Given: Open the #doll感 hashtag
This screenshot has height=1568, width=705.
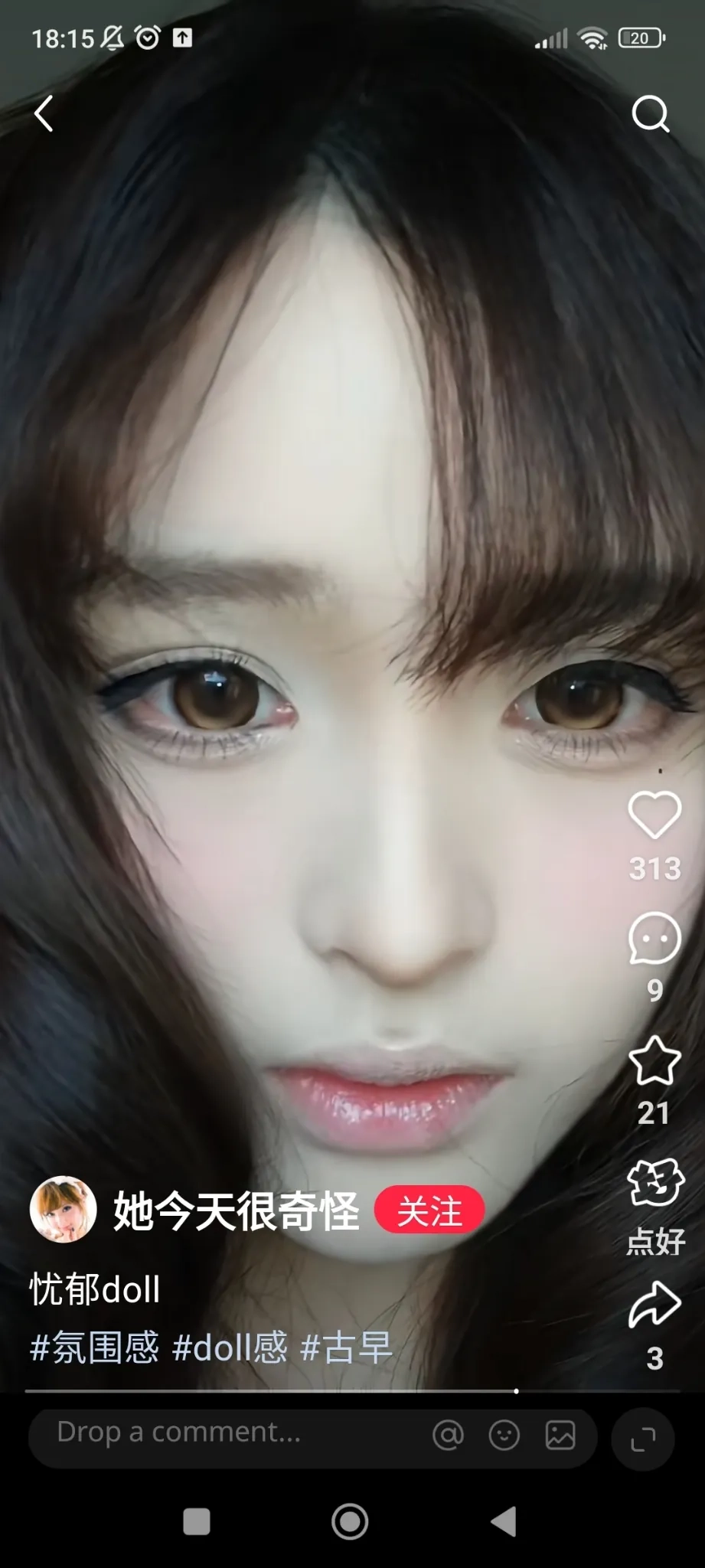Looking at the screenshot, I should click(230, 1347).
